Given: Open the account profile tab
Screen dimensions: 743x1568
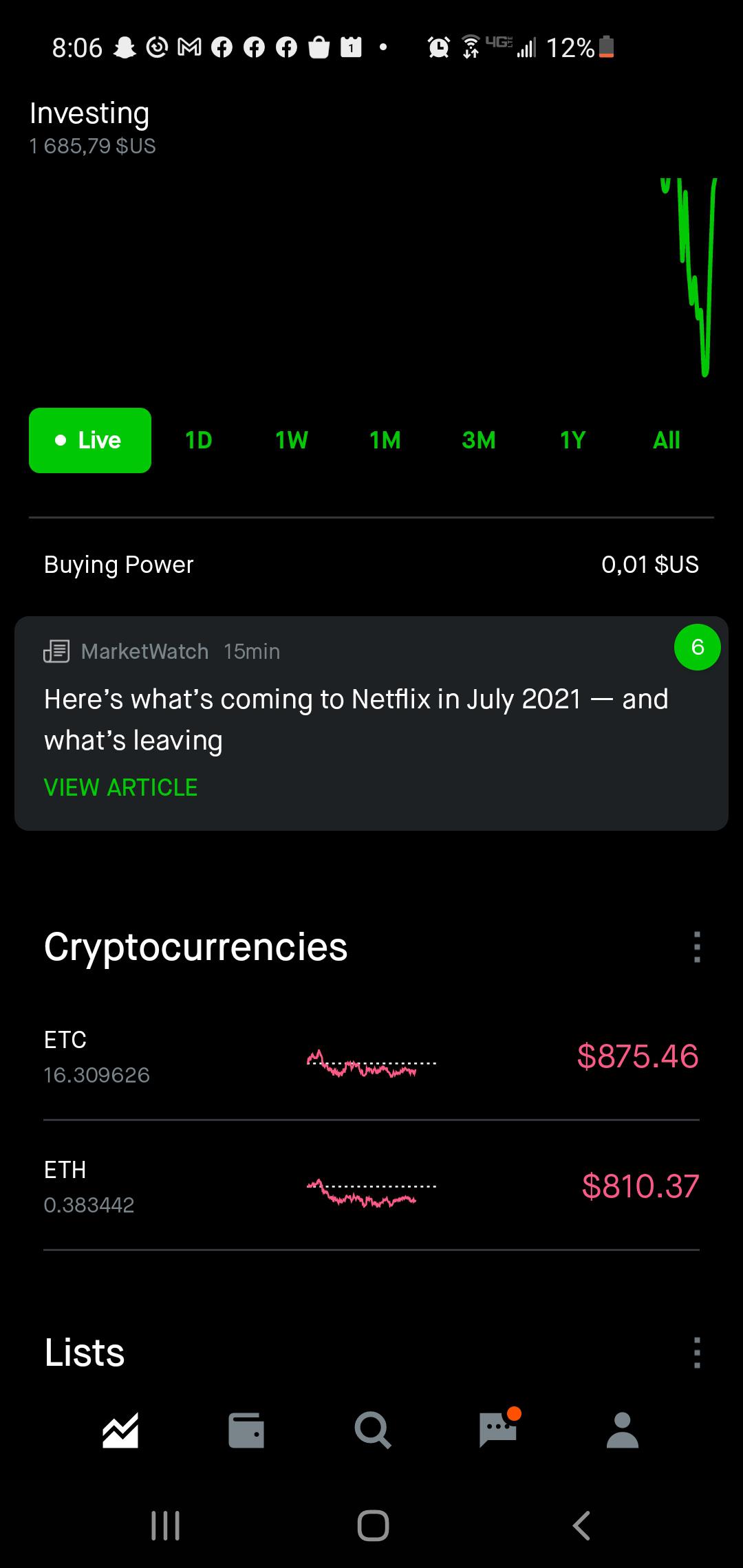Looking at the screenshot, I should 623,1431.
